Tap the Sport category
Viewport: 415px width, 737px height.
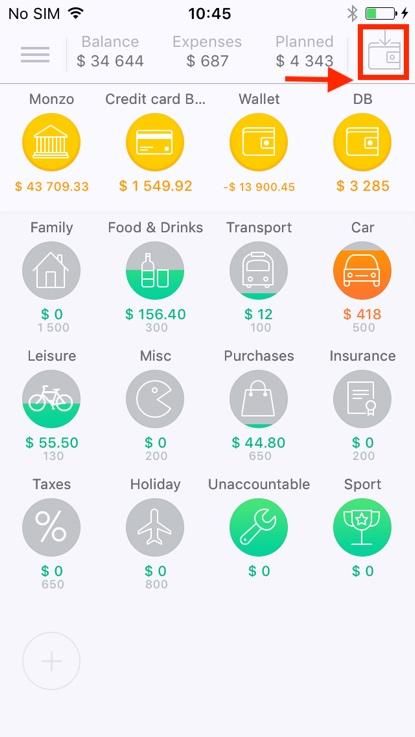(x=362, y=527)
